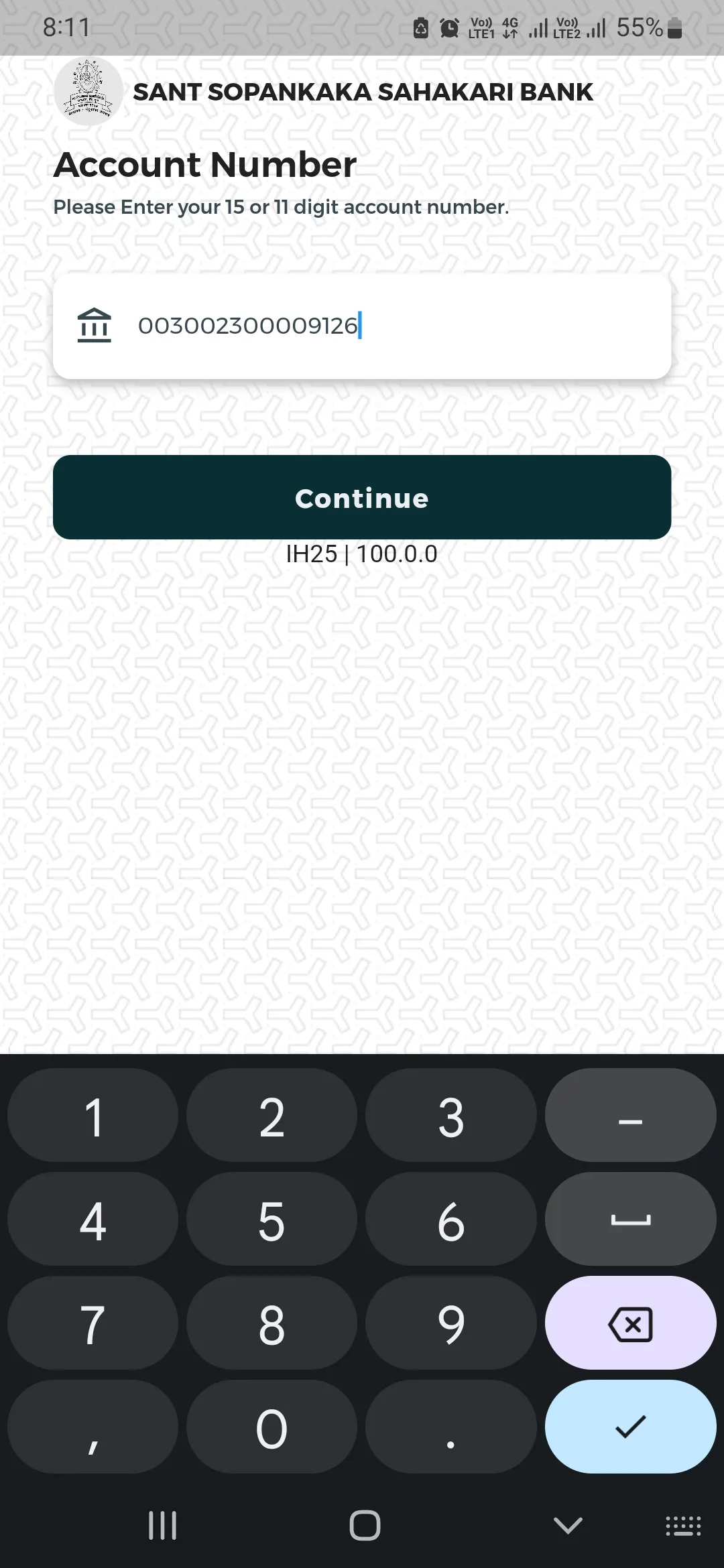
Task: Confirm entry with the keyboard checkmark key
Action: 630,1427
